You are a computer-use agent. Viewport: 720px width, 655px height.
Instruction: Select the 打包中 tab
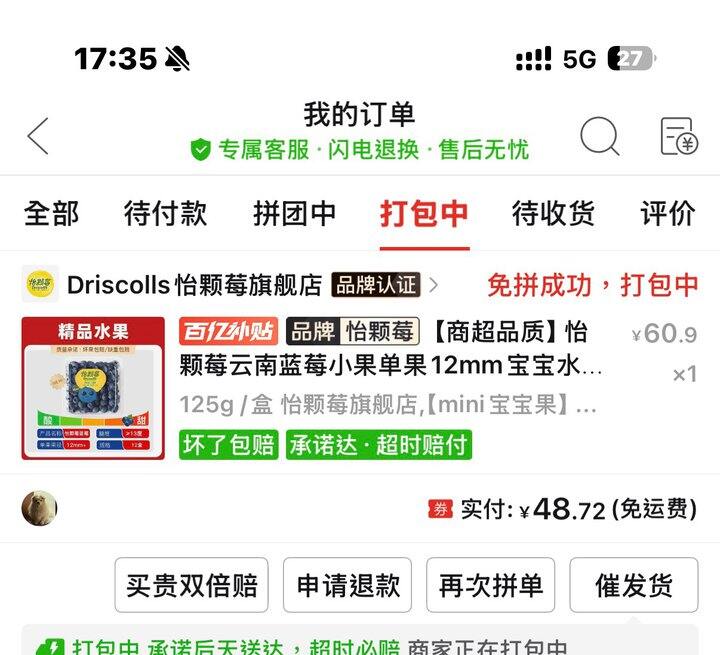click(x=424, y=214)
